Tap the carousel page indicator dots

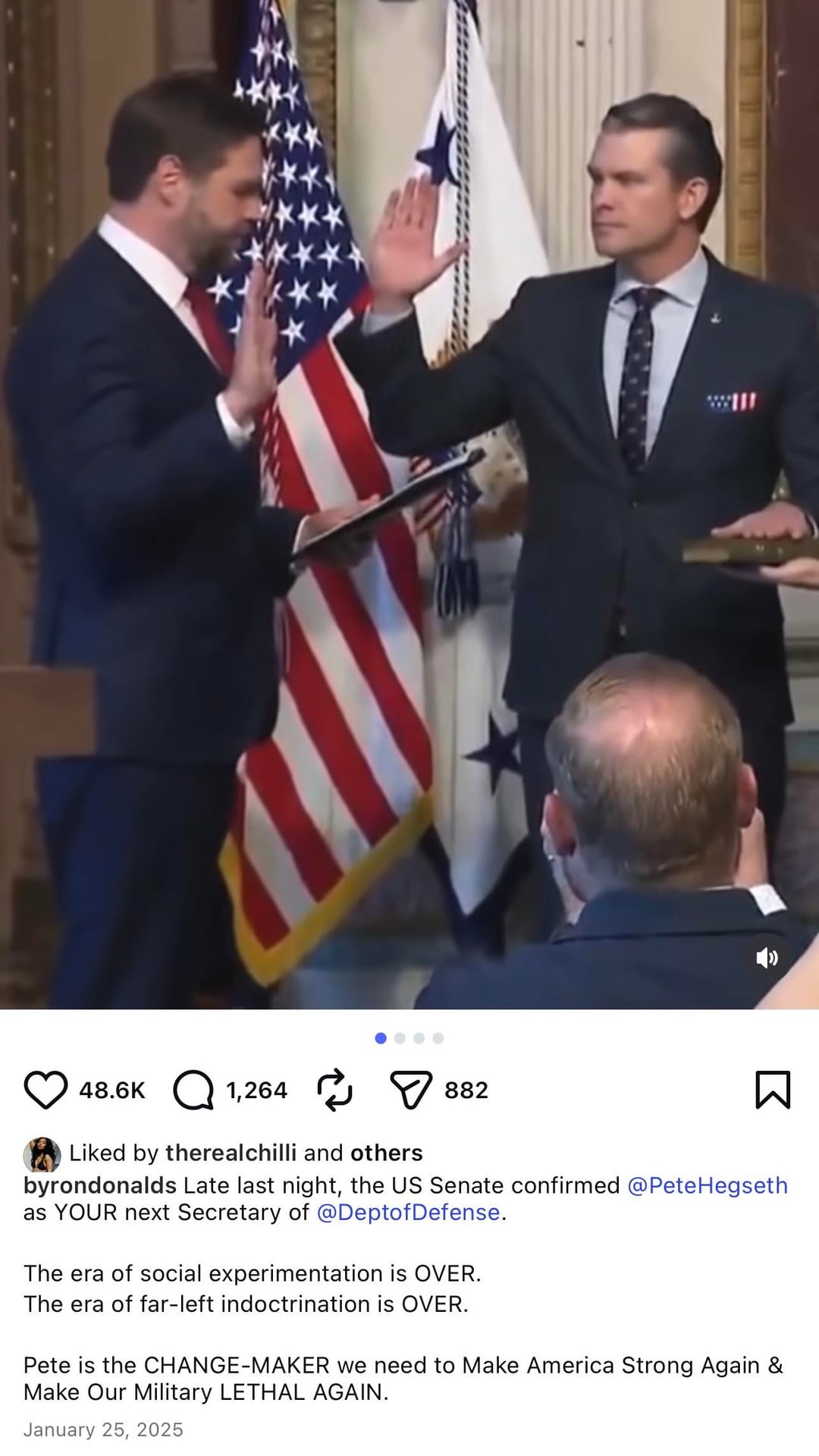pyautogui.click(x=409, y=1038)
